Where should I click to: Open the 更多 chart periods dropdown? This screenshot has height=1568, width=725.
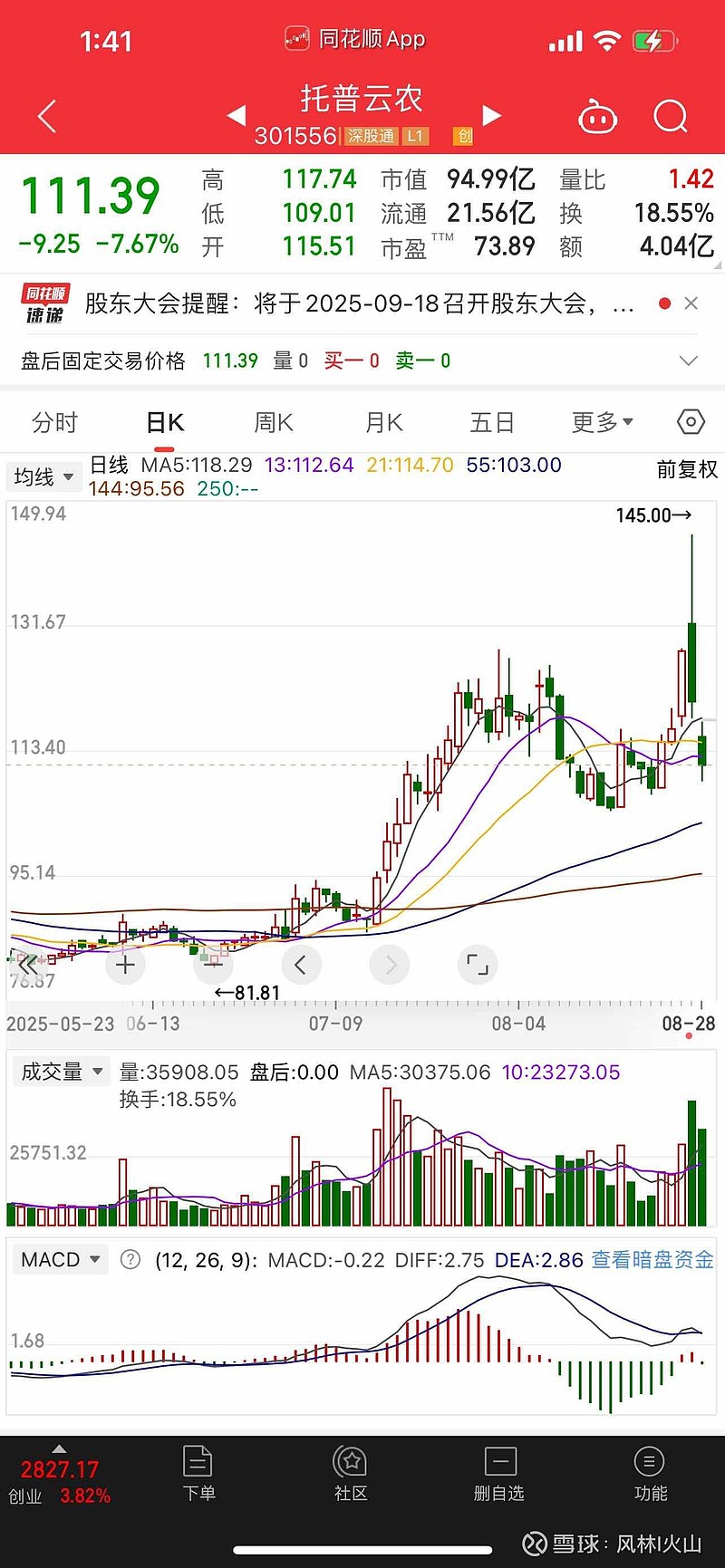[x=602, y=422]
